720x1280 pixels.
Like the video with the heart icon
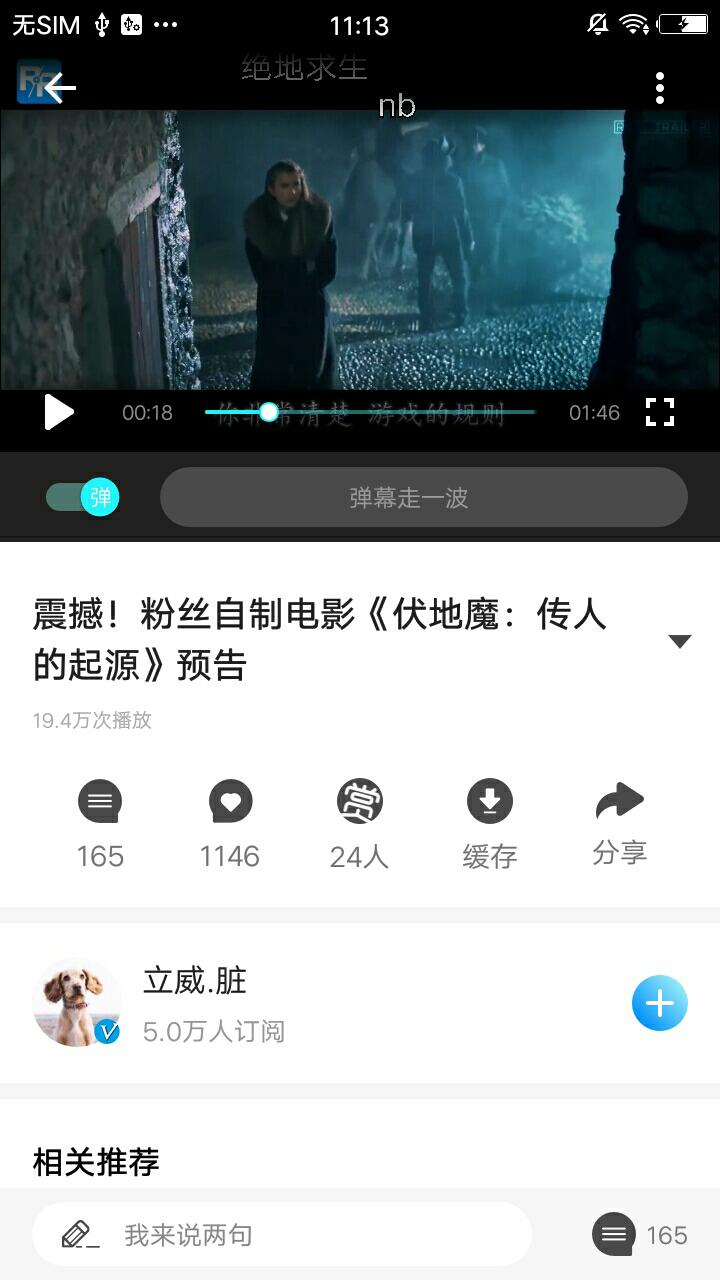pyautogui.click(x=230, y=802)
